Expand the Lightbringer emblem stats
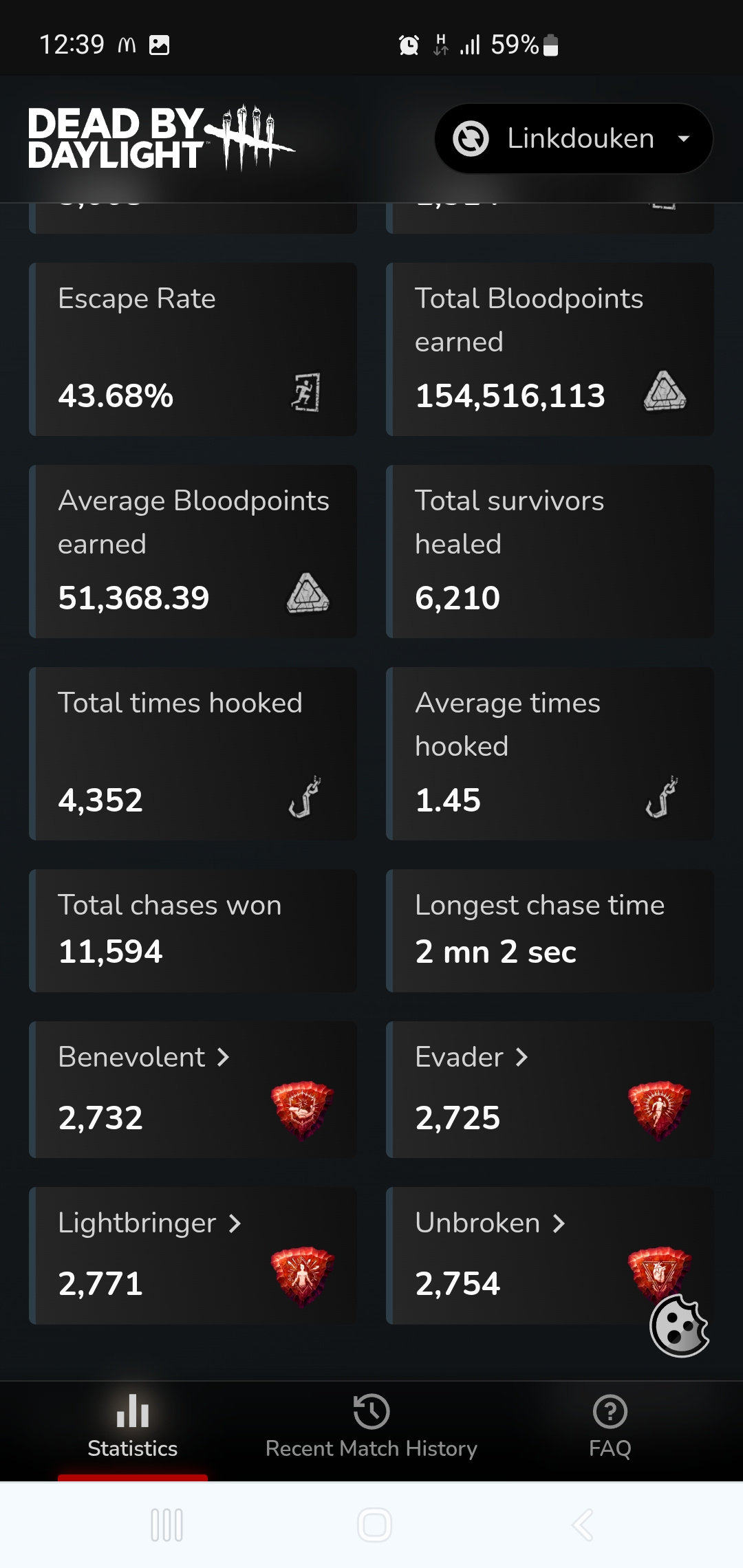 (x=150, y=1223)
